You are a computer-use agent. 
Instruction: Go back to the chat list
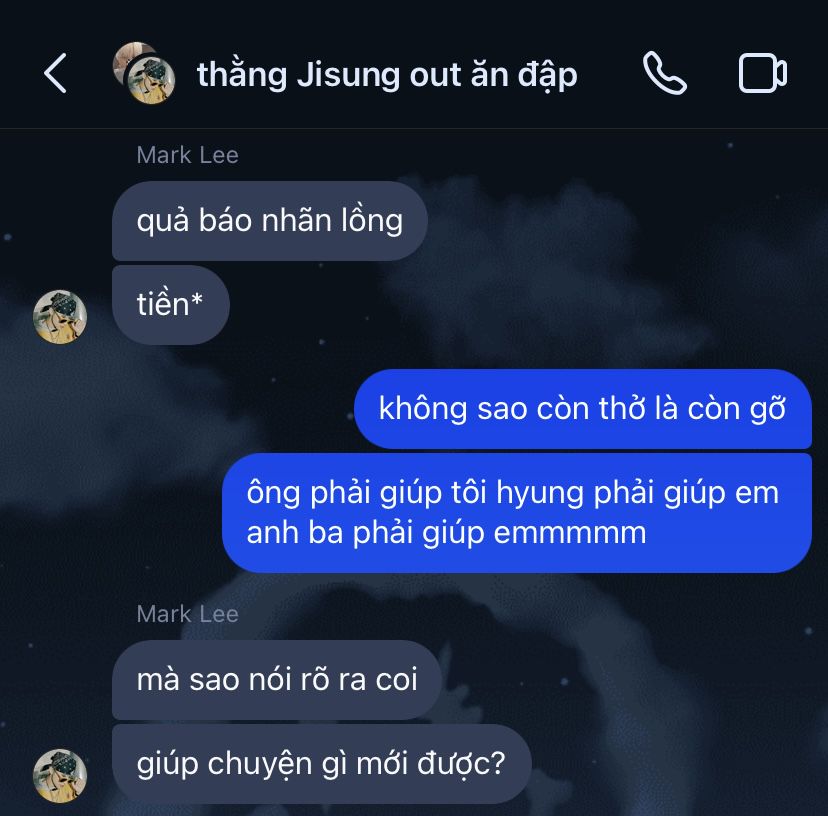[56, 74]
